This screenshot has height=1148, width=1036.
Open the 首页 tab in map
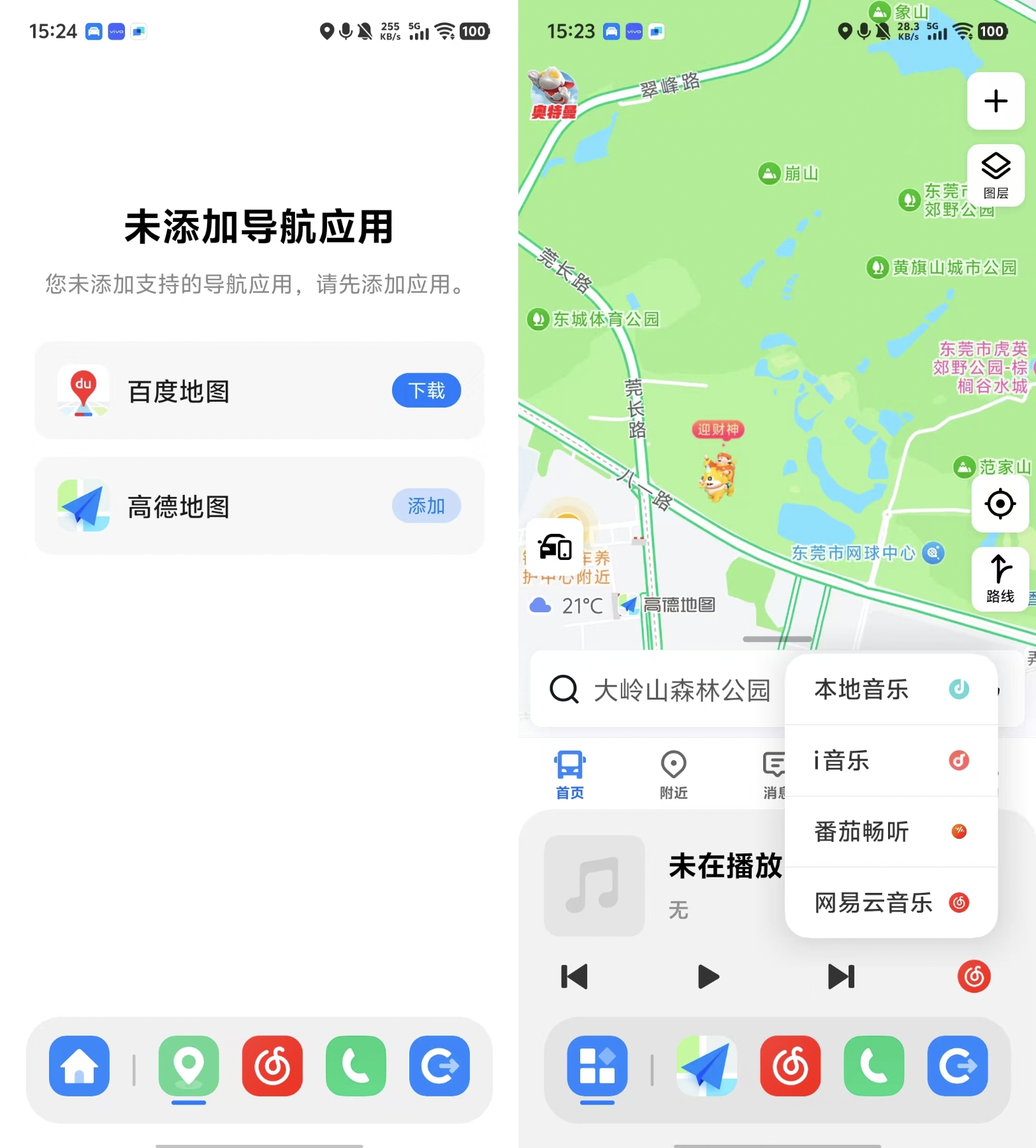pos(569,774)
